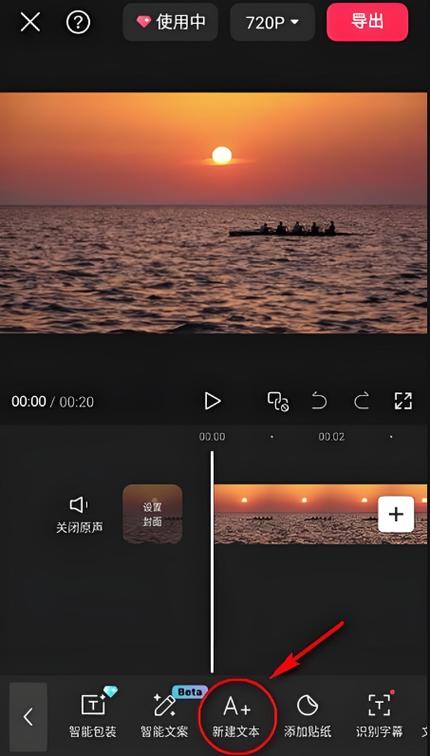
Task: Go back using the left chevron in the bottom toolbar
Action: 28,717
